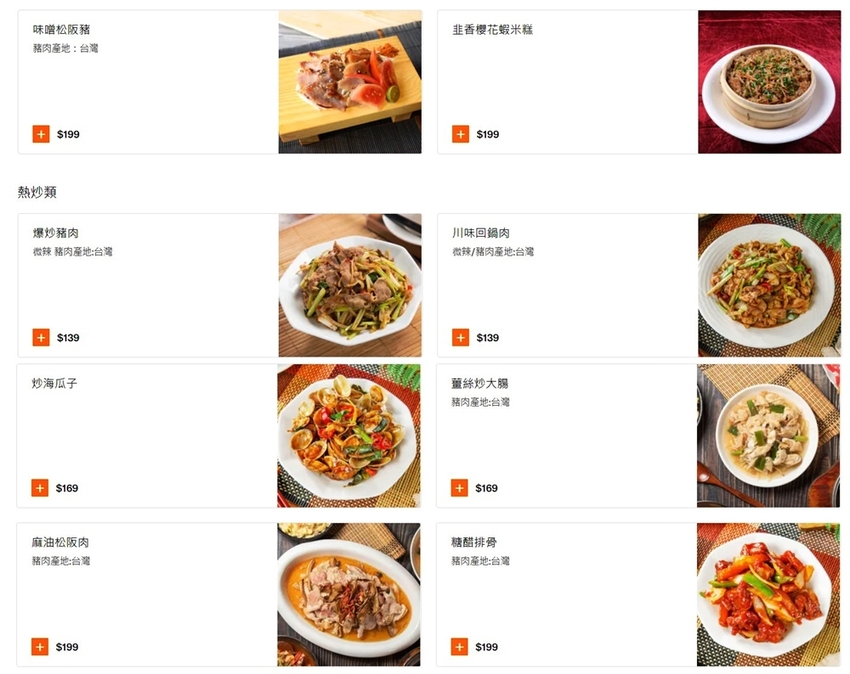View the 麻油松阪肉 dish photo

click(348, 594)
